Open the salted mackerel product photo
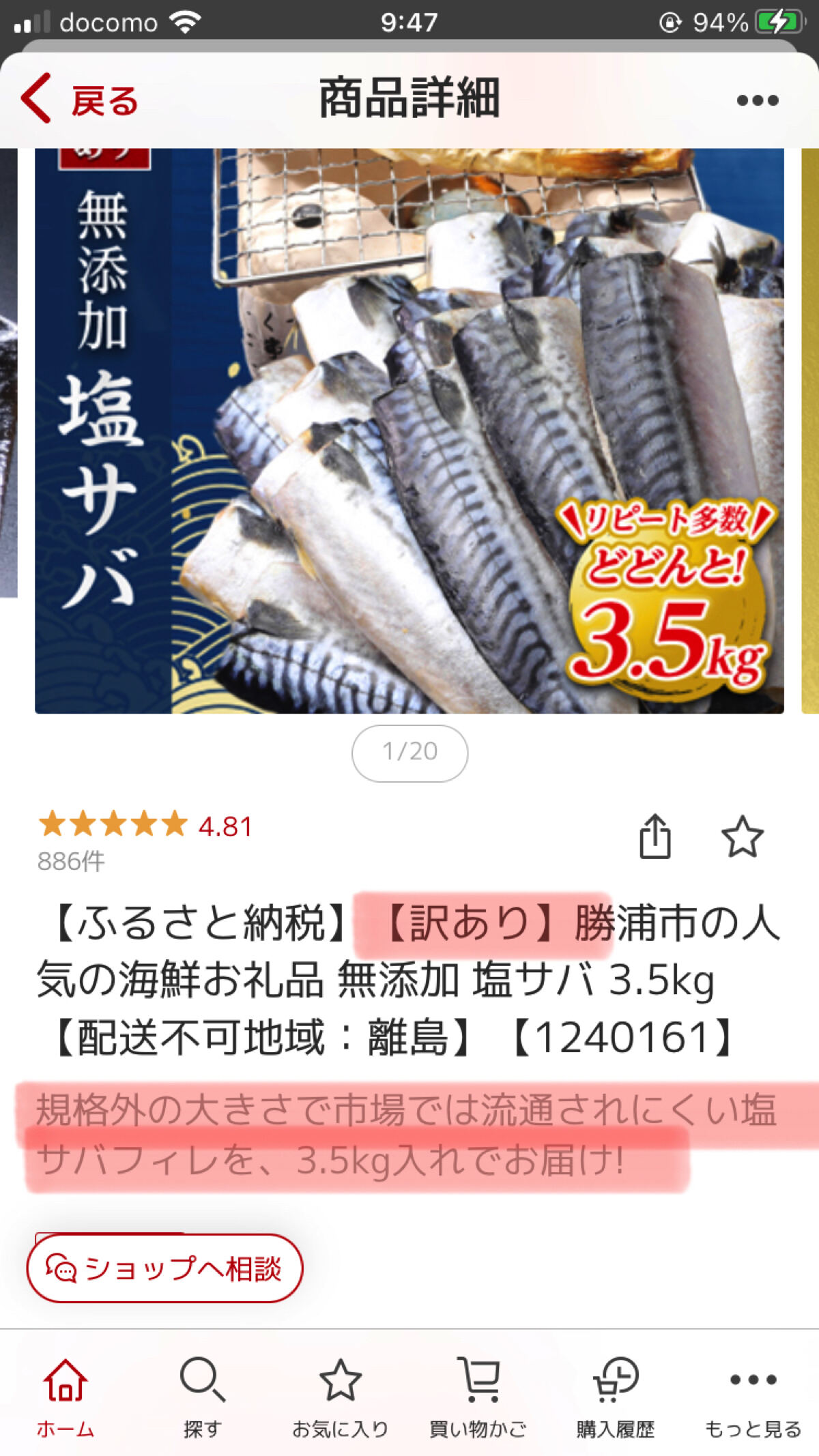Image resolution: width=819 pixels, height=1456 pixels. click(409, 431)
